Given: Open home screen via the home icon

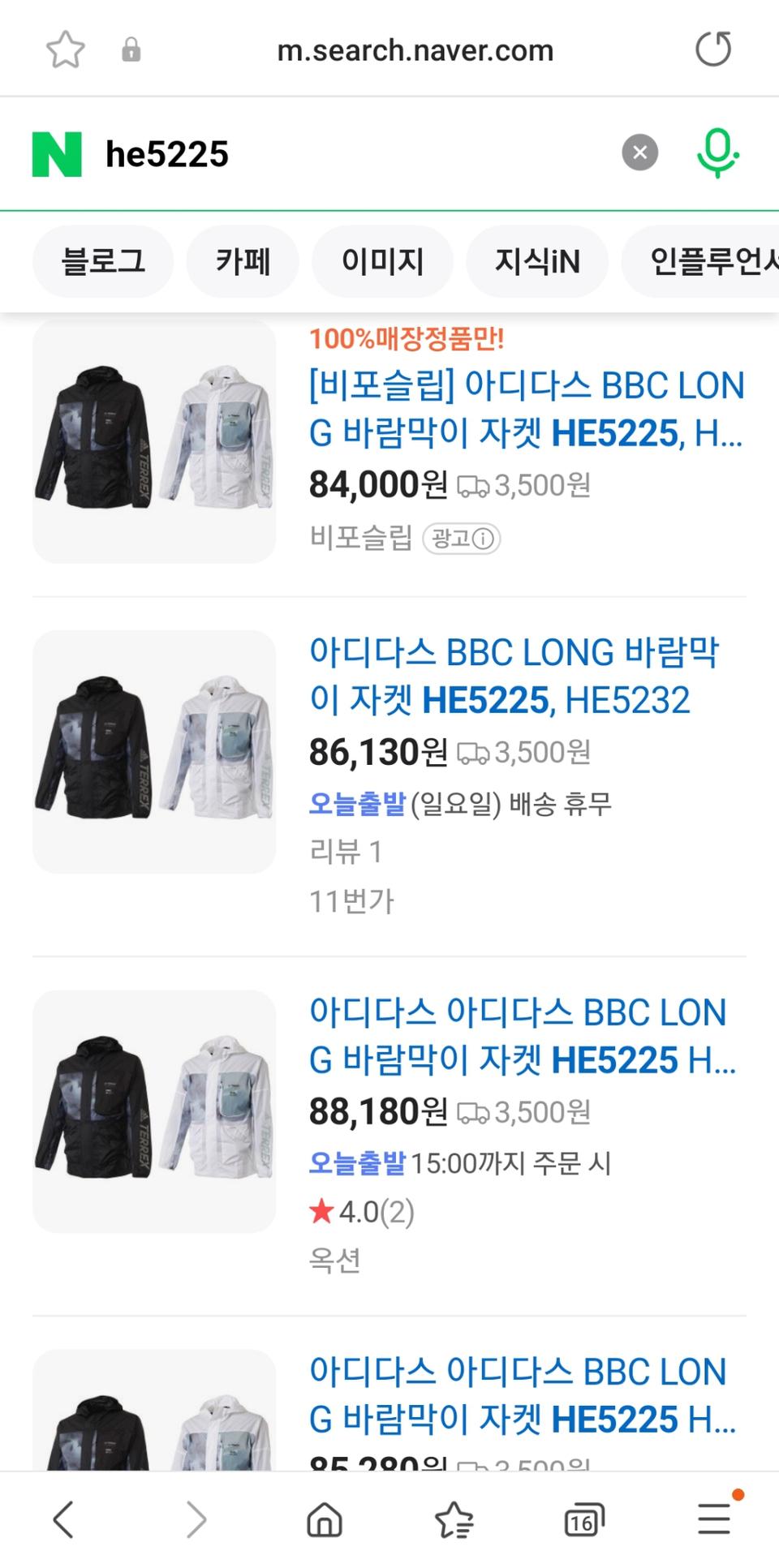Looking at the screenshot, I should click(323, 1519).
